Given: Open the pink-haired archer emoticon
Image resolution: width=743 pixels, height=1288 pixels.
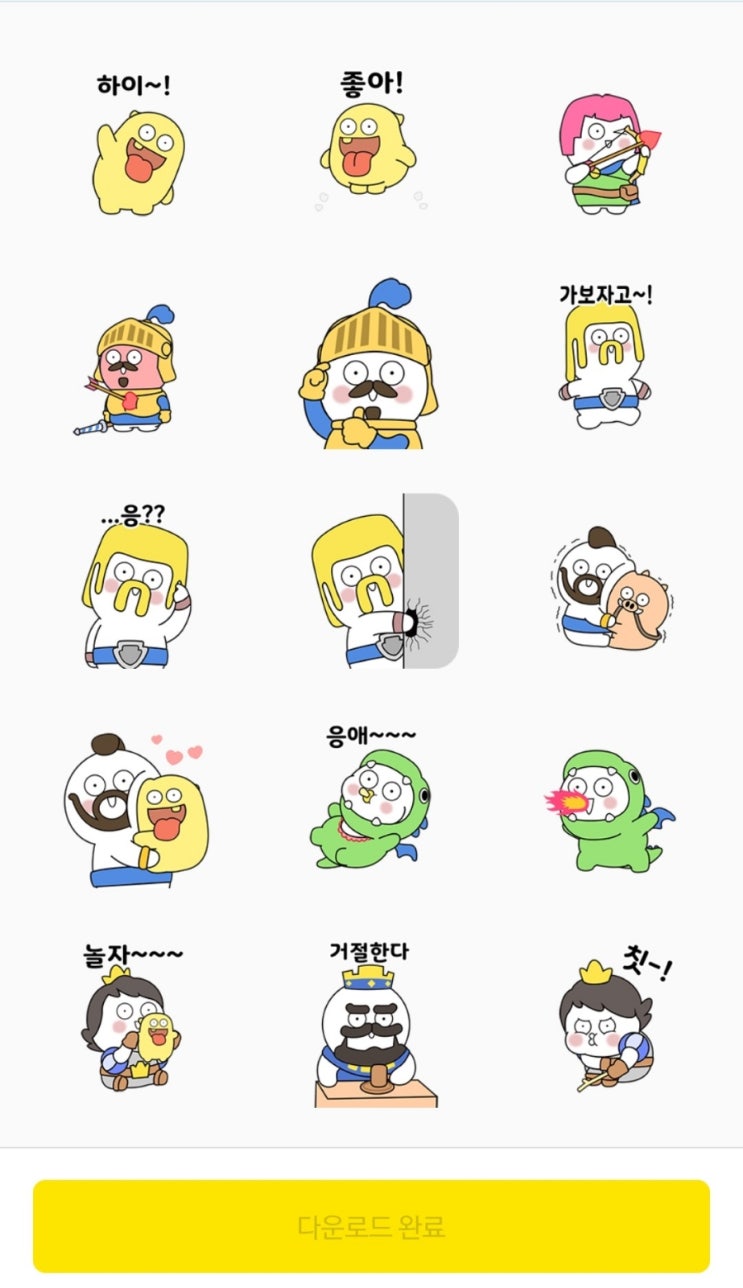Looking at the screenshot, I should [608, 151].
